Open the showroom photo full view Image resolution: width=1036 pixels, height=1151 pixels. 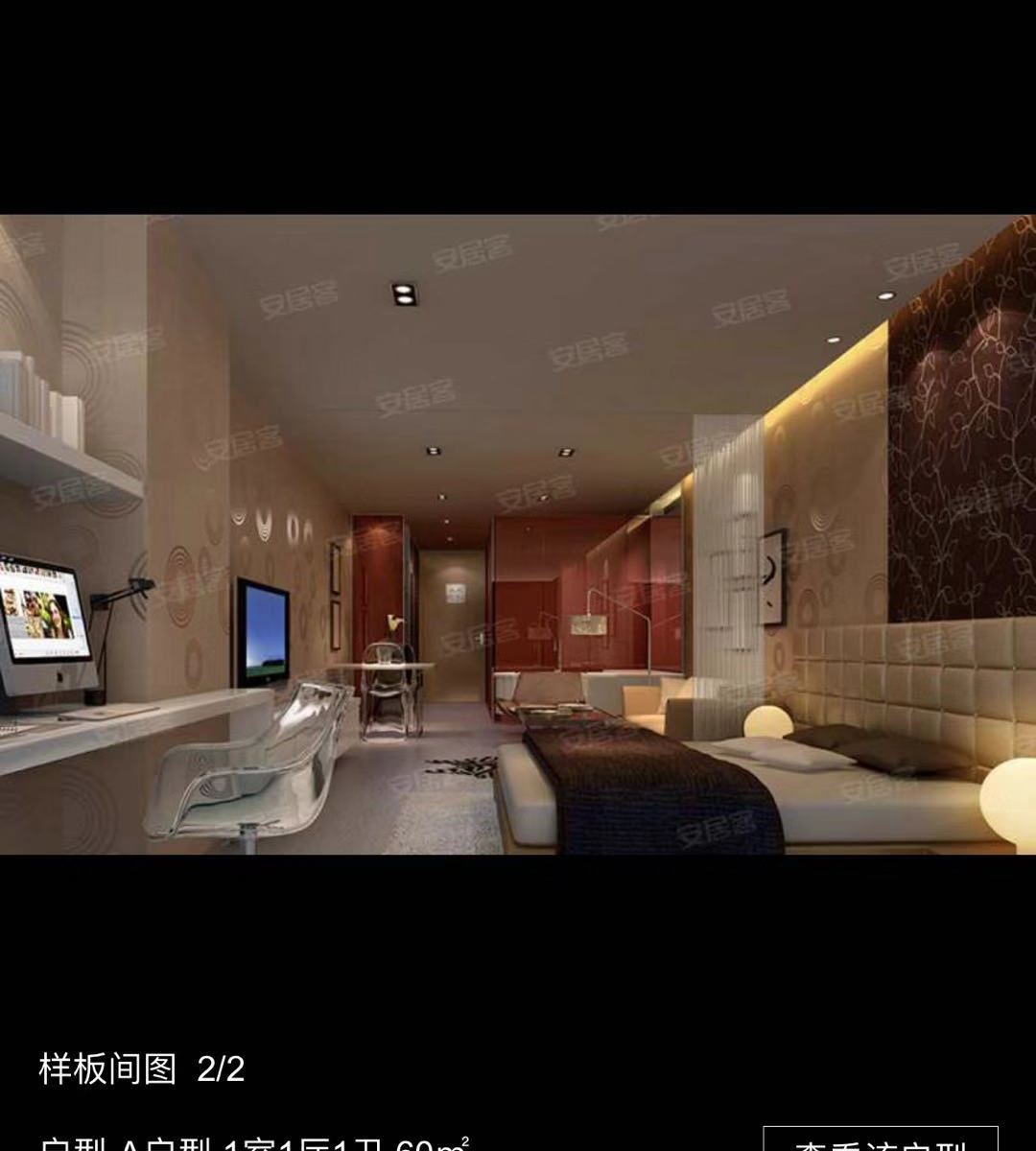click(518, 533)
